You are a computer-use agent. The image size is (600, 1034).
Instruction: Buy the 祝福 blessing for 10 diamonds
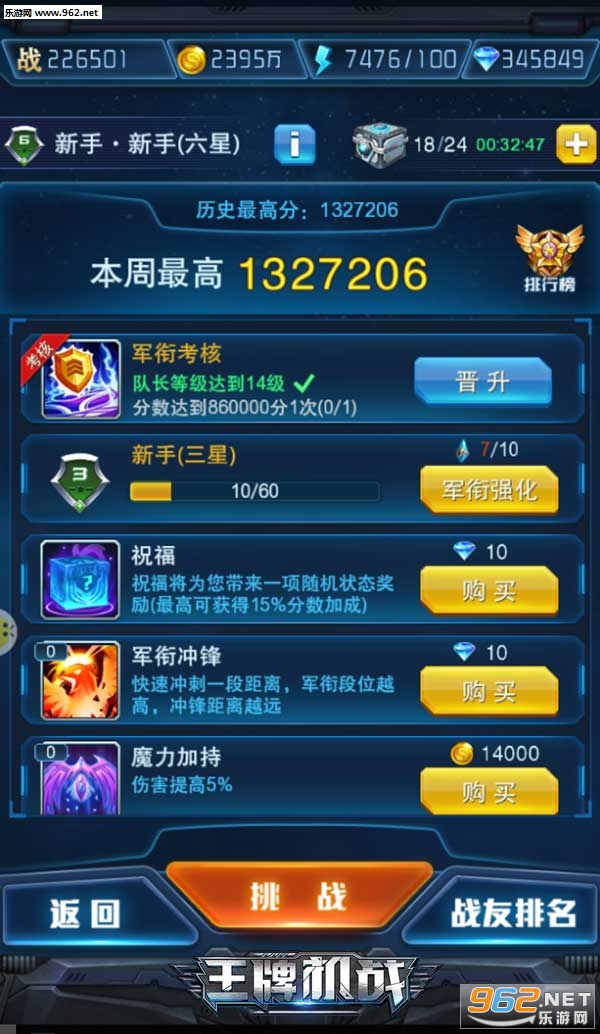(x=489, y=591)
